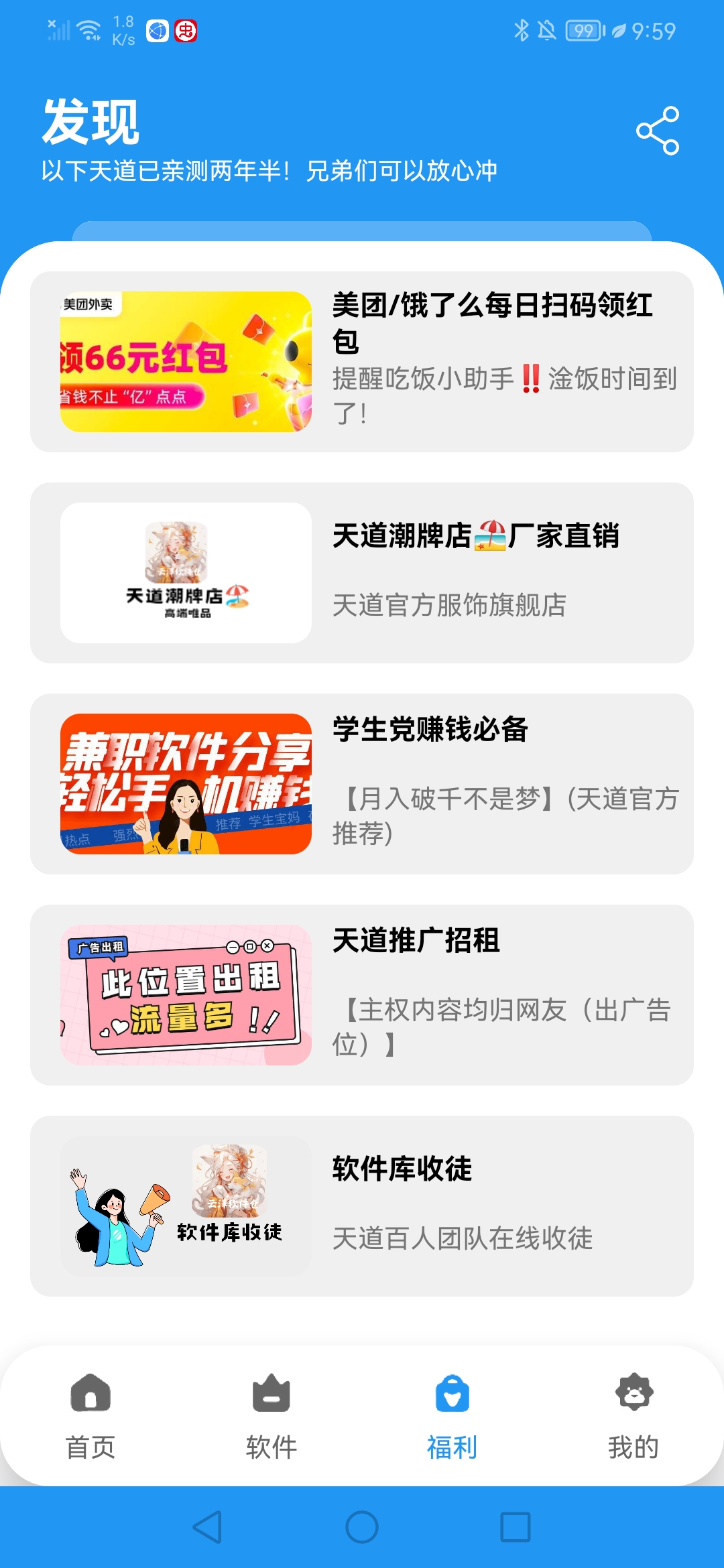
Task: Open the 天道潮牌店 厂家直销 card
Action: pyautogui.click(x=362, y=573)
